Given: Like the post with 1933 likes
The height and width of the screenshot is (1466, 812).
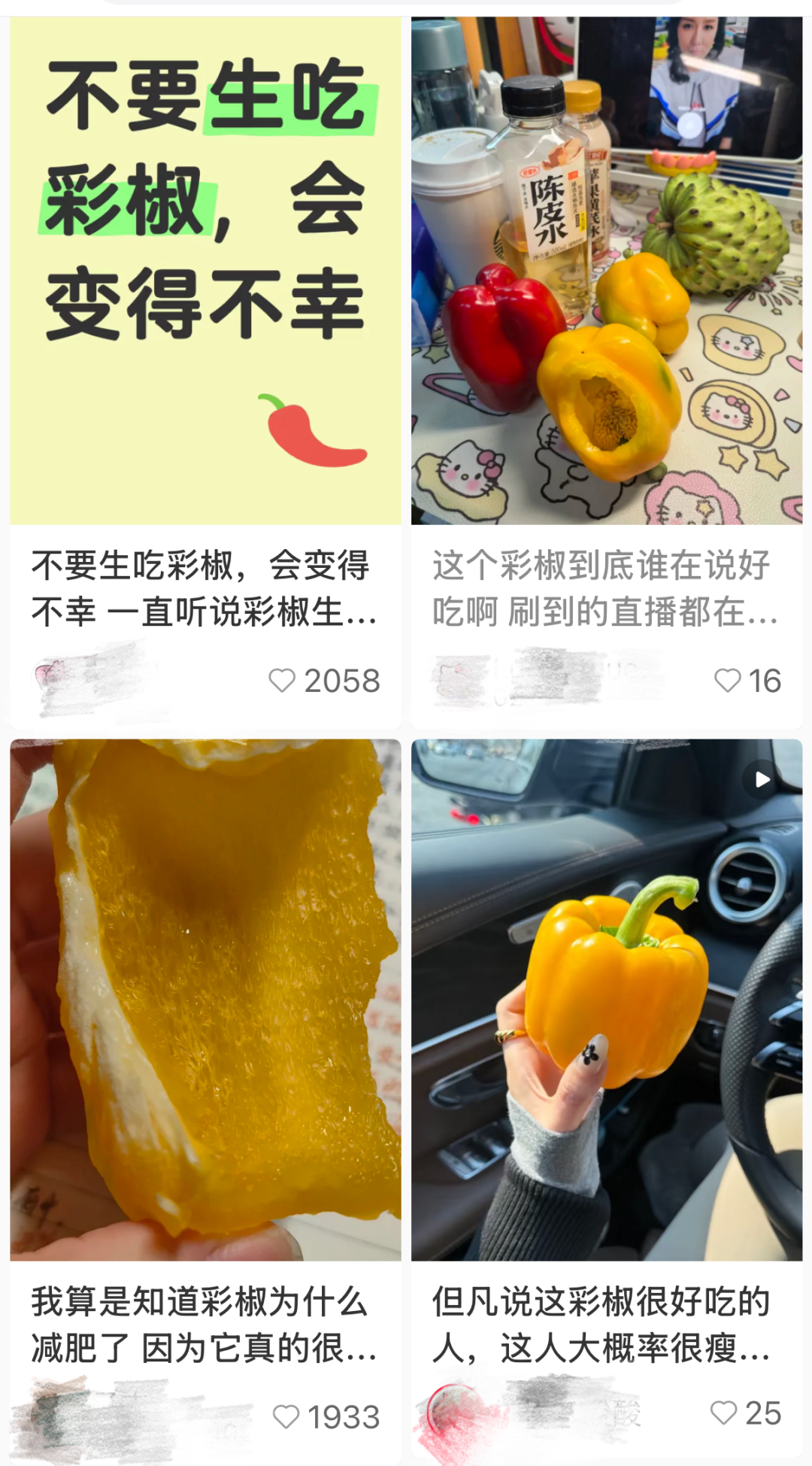Looking at the screenshot, I should click(286, 1417).
